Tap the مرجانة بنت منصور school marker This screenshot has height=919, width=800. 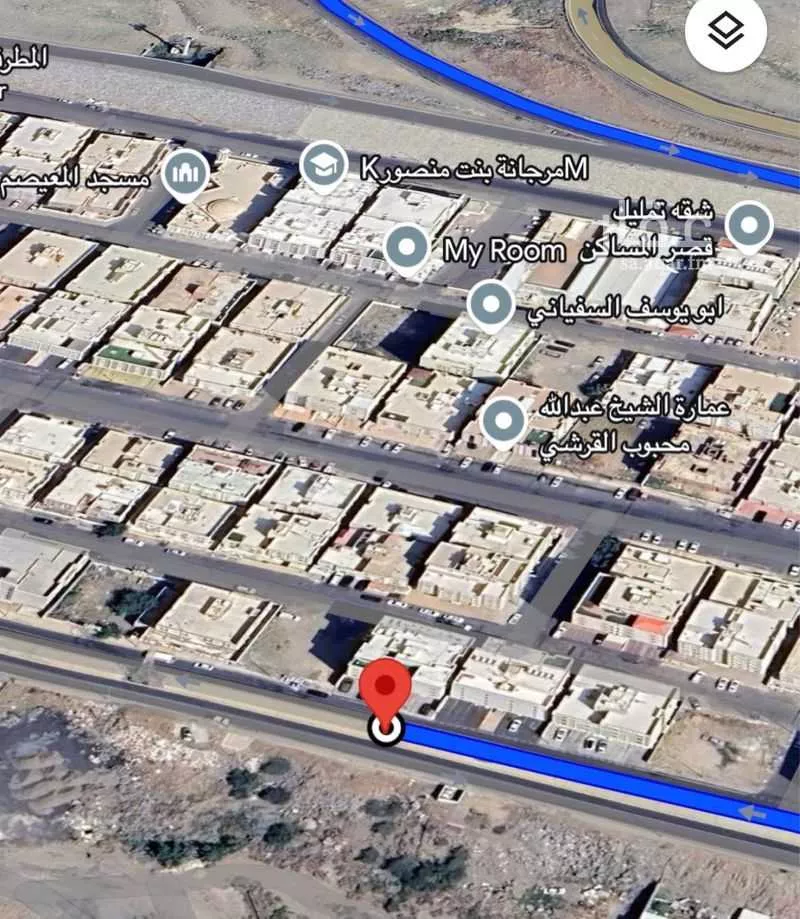click(x=323, y=167)
